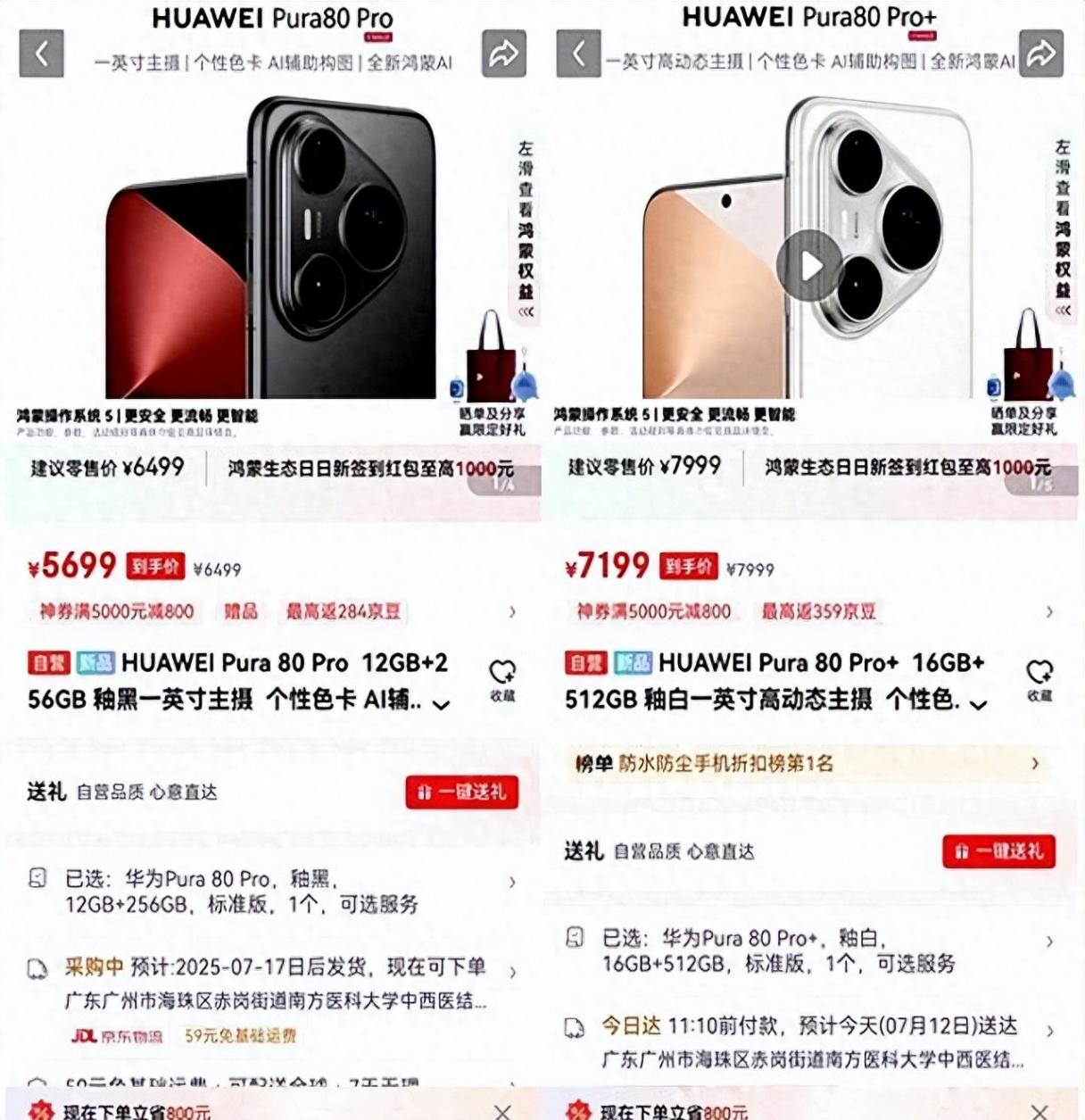Tap 一键送礼 for the Pura 80 Pro+
Viewport: 1085px width, 1120px height.
[x=999, y=851]
